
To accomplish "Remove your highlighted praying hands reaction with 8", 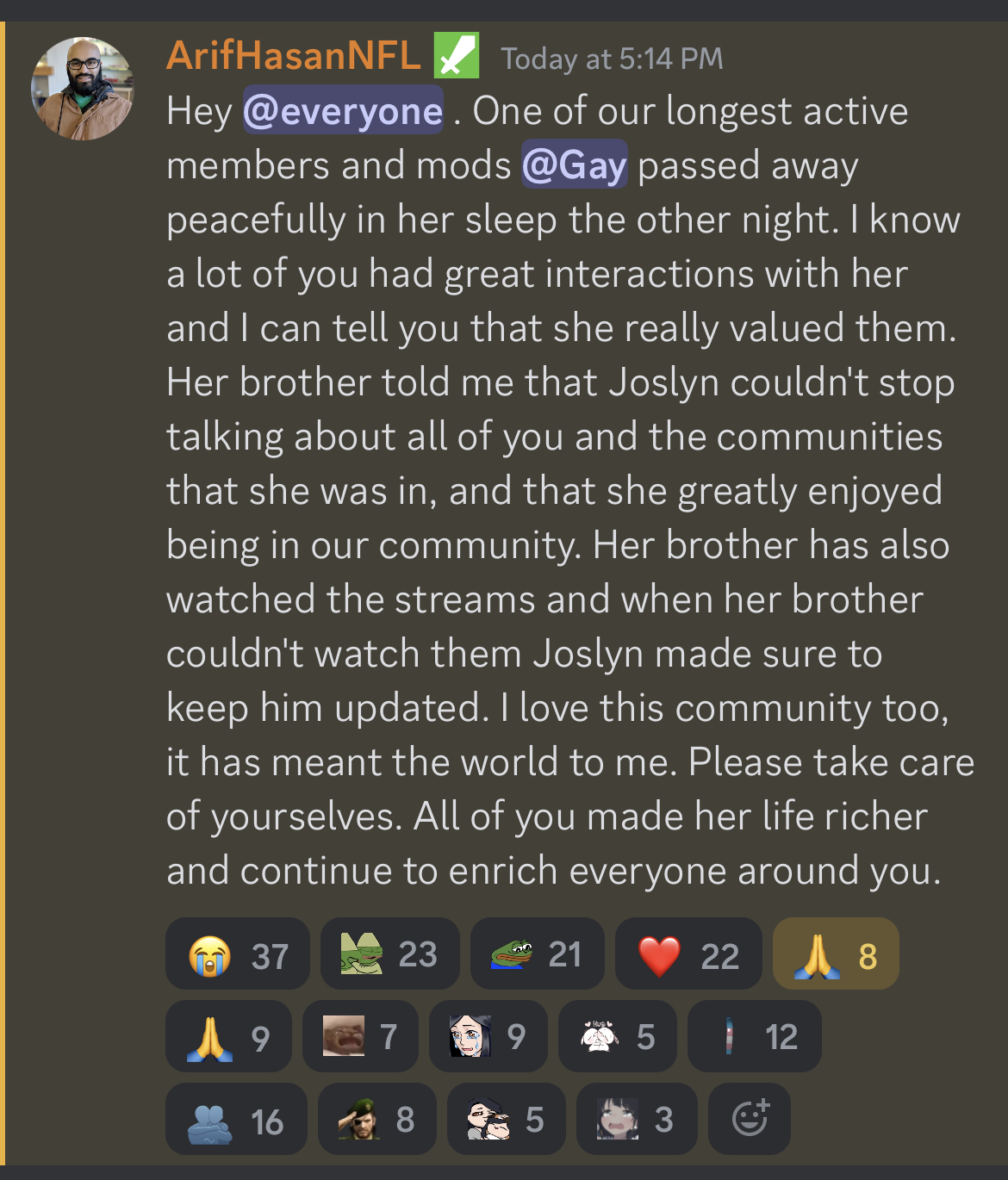I will coord(836,954).
